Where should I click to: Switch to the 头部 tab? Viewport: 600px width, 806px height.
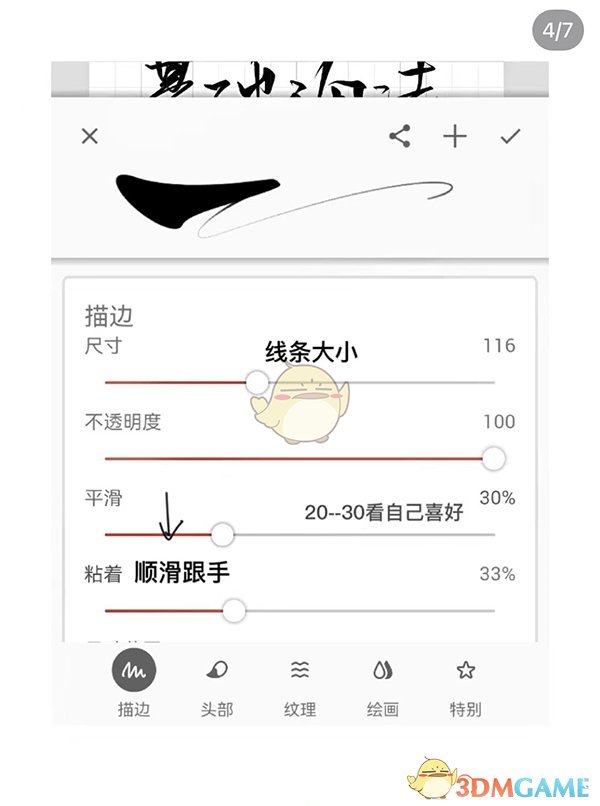coord(216,684)
